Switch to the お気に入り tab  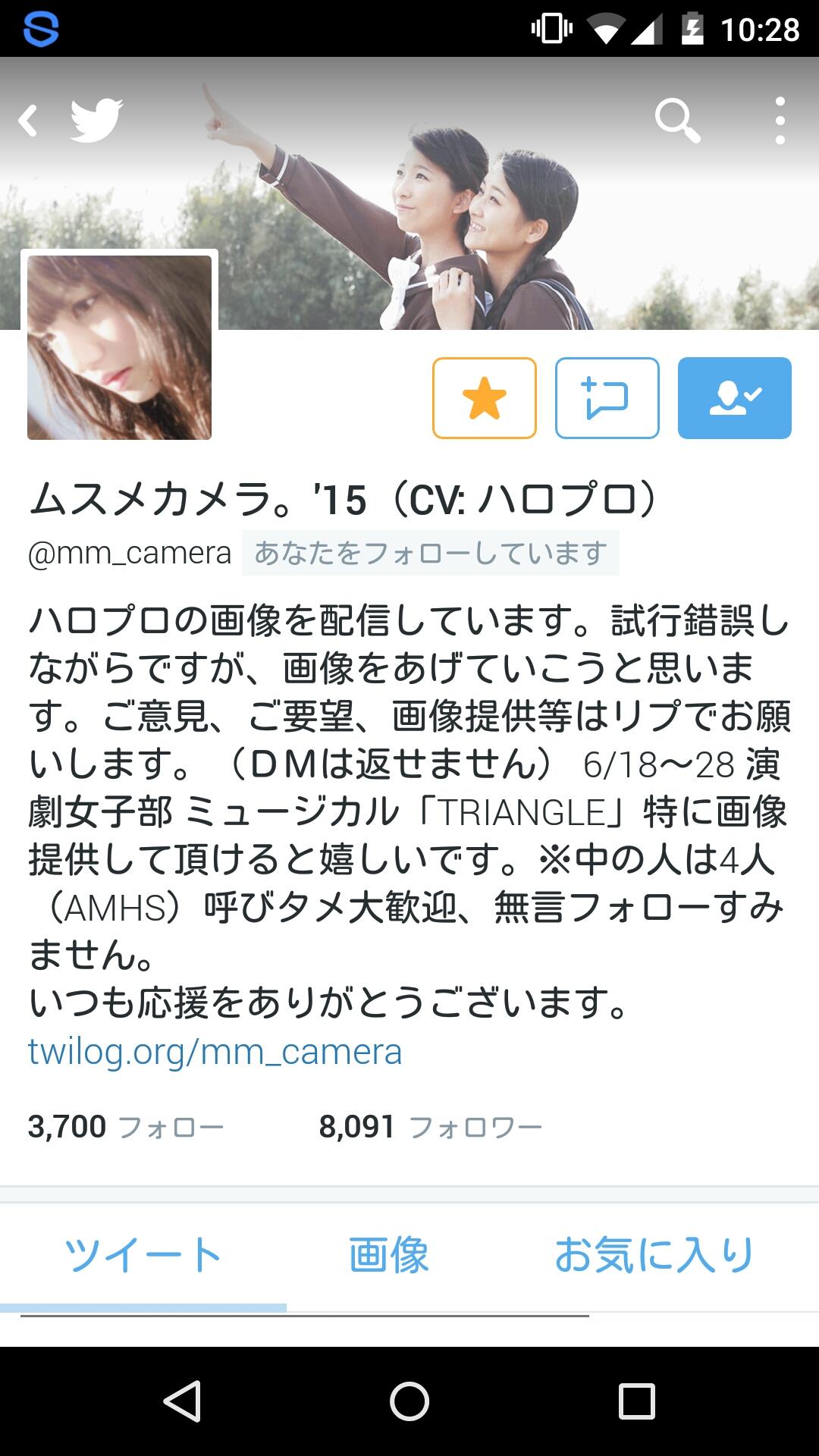654,1255
